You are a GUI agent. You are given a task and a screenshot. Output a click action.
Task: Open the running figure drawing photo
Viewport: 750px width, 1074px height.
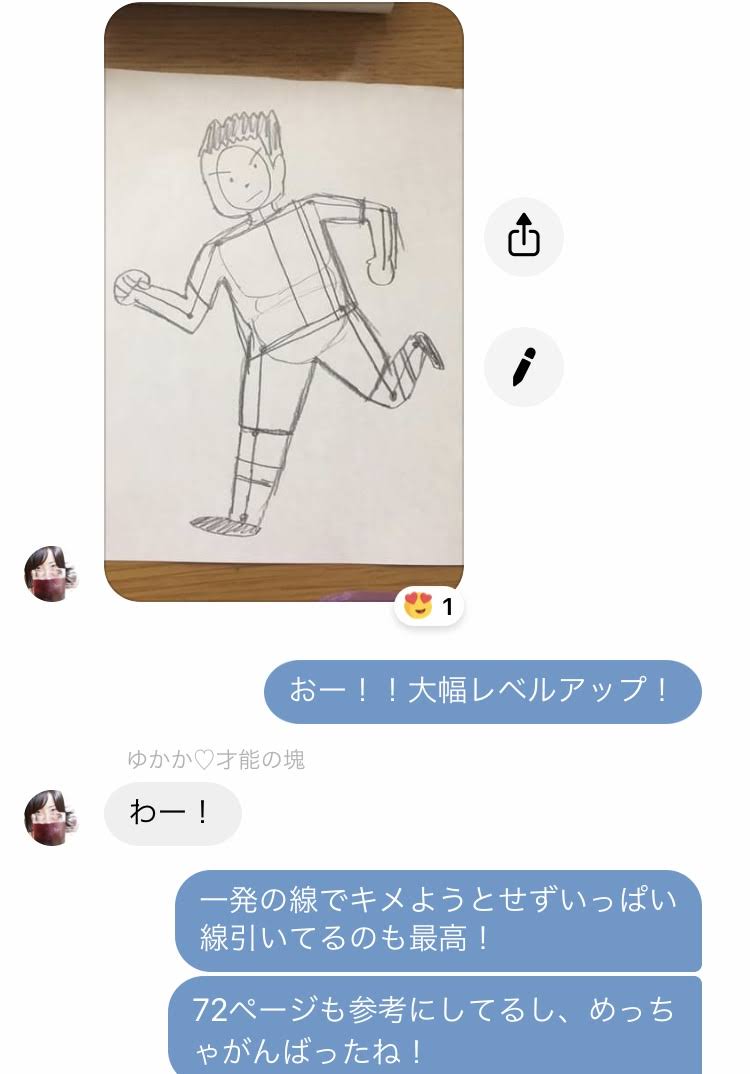pyautogui.click(x=283, y=300)
